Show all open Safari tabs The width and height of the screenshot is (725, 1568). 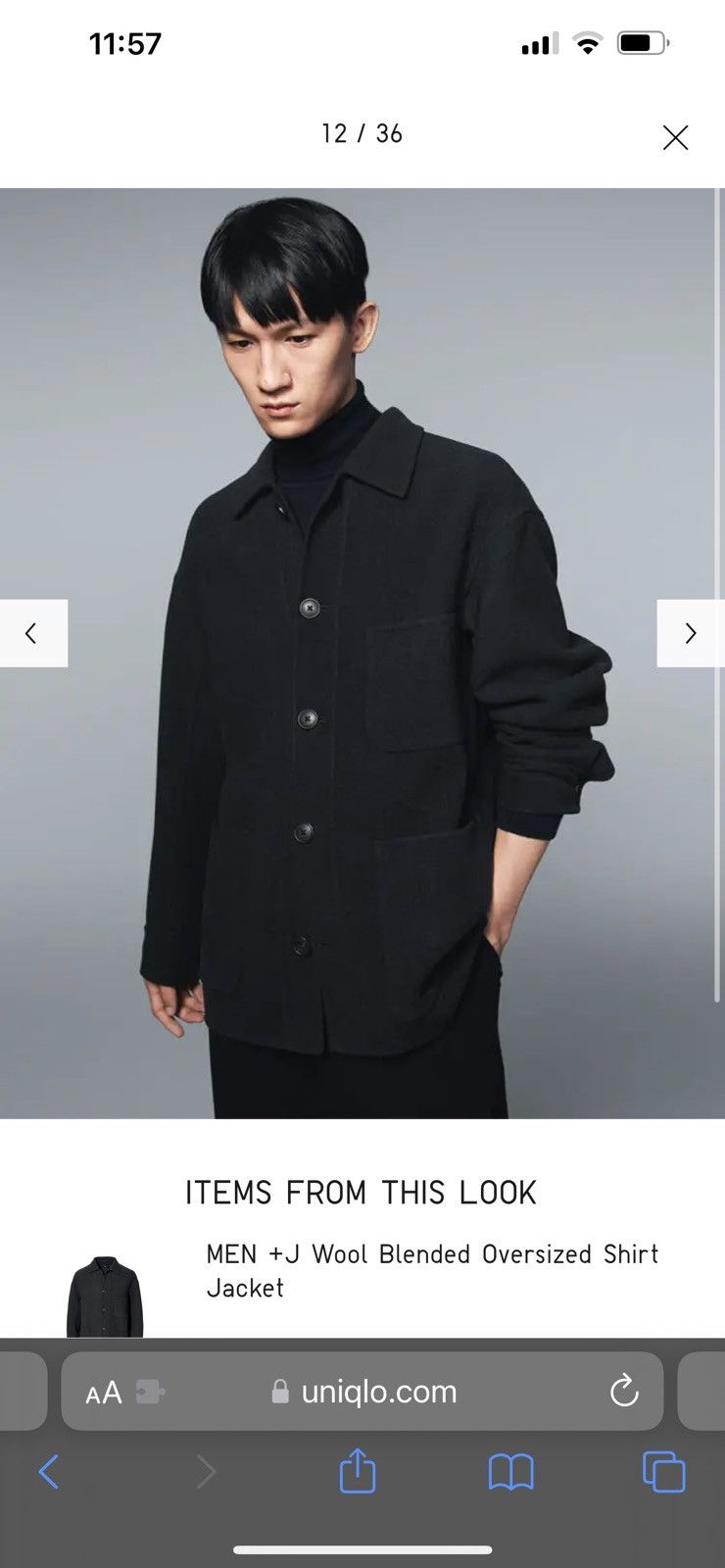[x=663, y=1472]
